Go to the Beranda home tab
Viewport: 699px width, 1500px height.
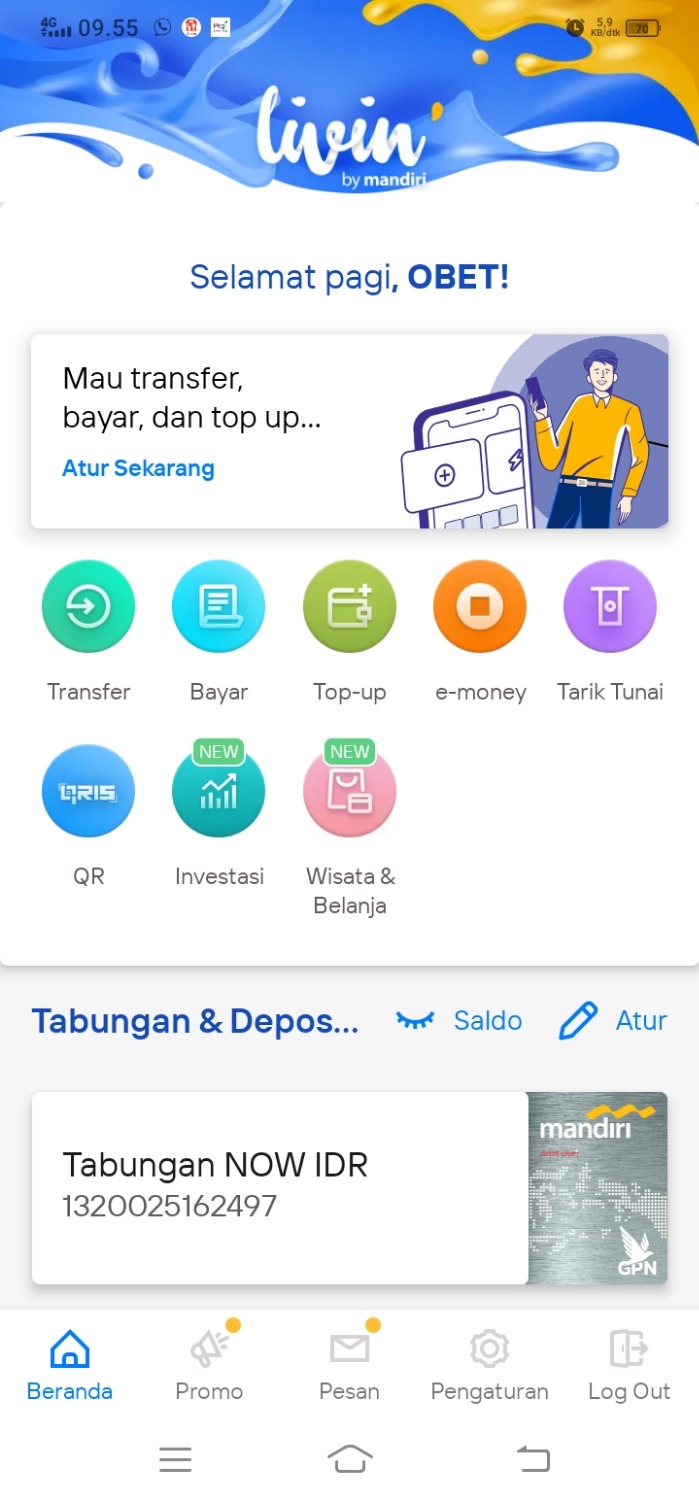pos(69,1364)
